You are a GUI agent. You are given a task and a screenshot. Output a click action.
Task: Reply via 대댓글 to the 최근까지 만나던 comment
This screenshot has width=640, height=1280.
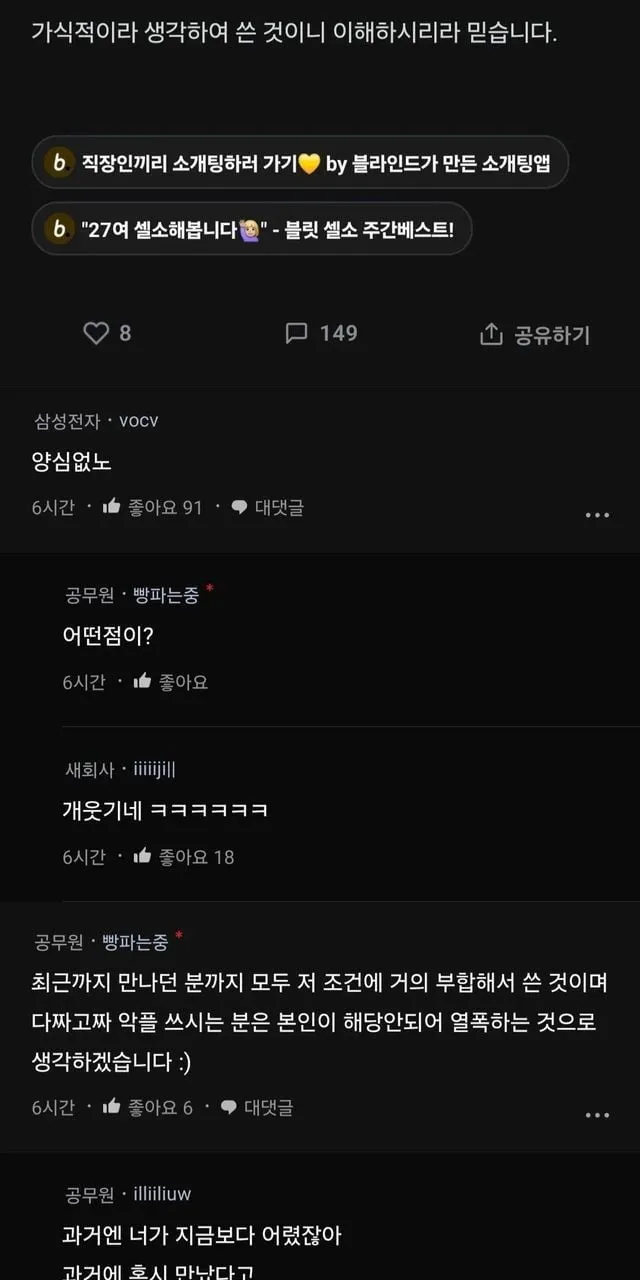pos(257,1107)
